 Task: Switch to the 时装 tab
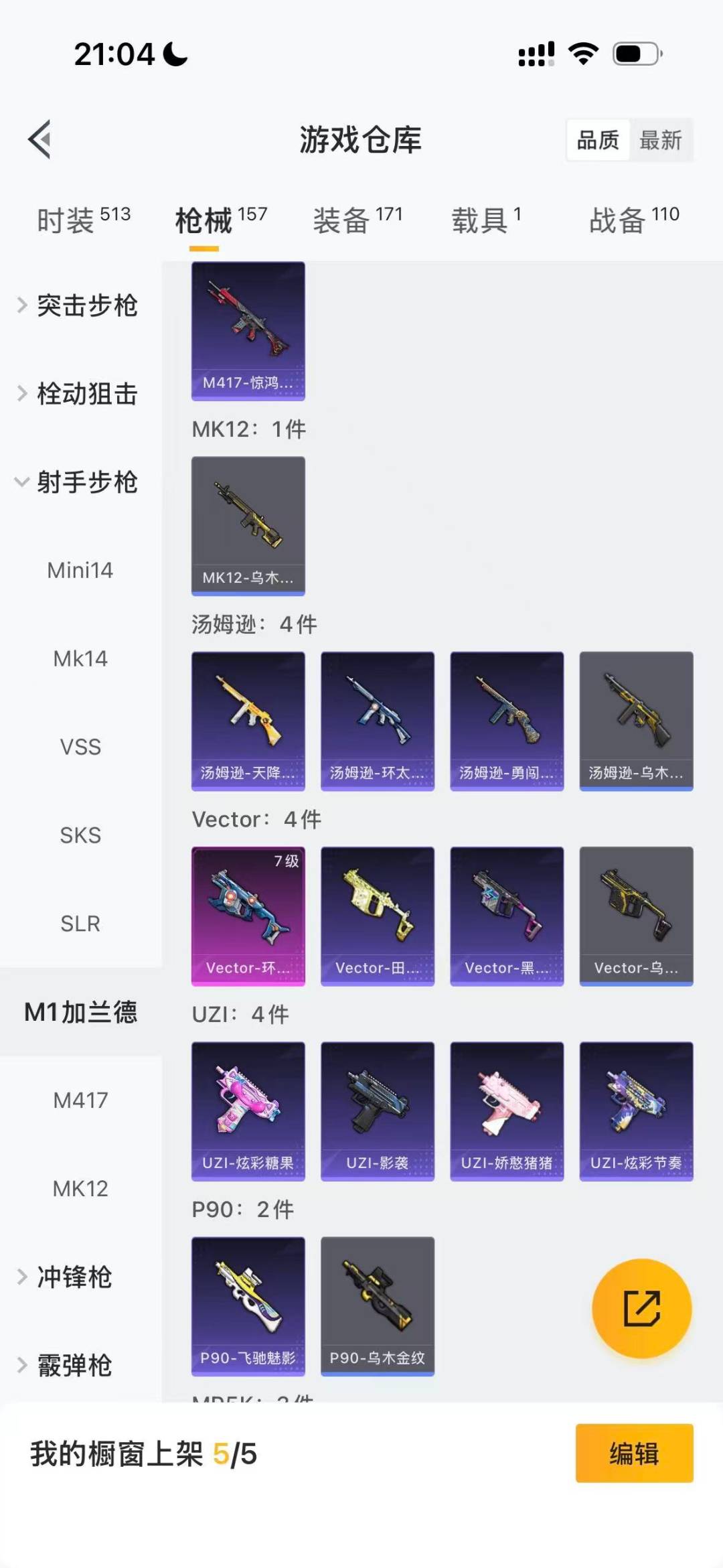pyautogui.click(x=83, y=220)
